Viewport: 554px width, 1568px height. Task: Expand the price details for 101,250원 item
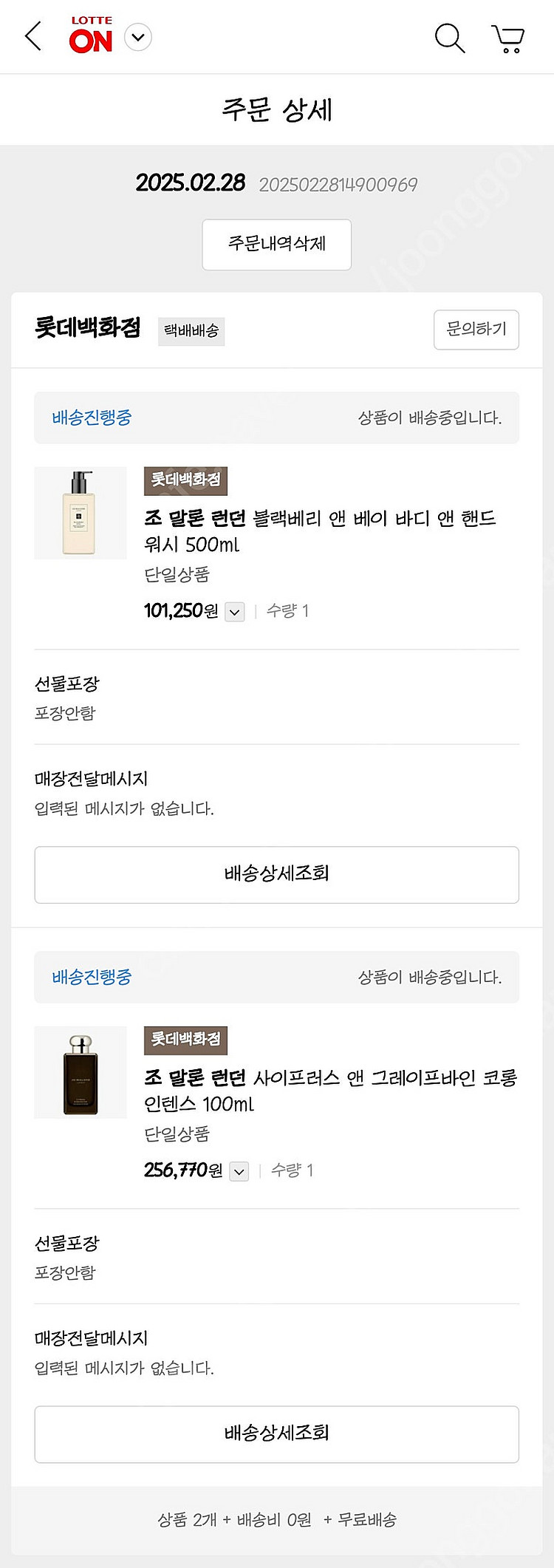click(x=234, y=612)
